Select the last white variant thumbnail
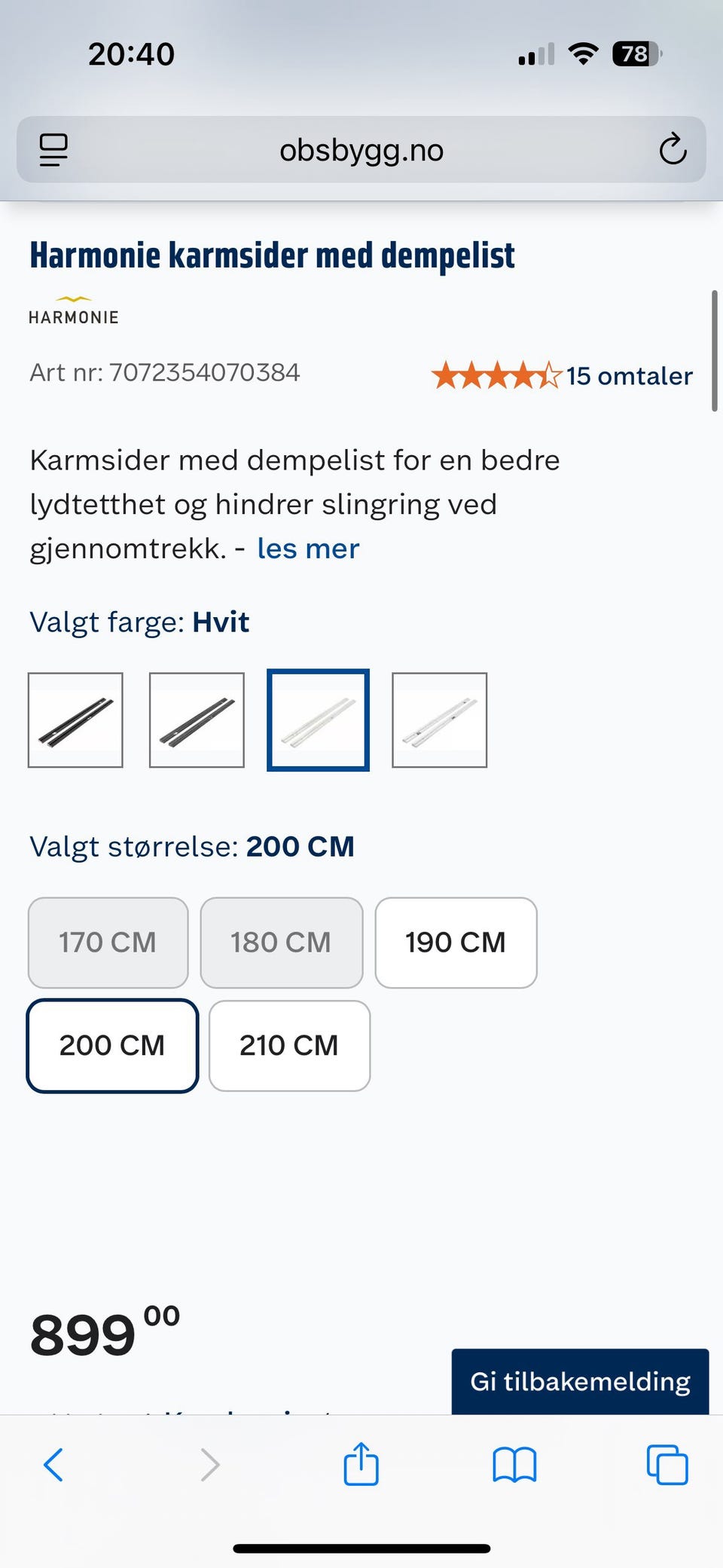The image size is (723, 1568). pos(440,719)
